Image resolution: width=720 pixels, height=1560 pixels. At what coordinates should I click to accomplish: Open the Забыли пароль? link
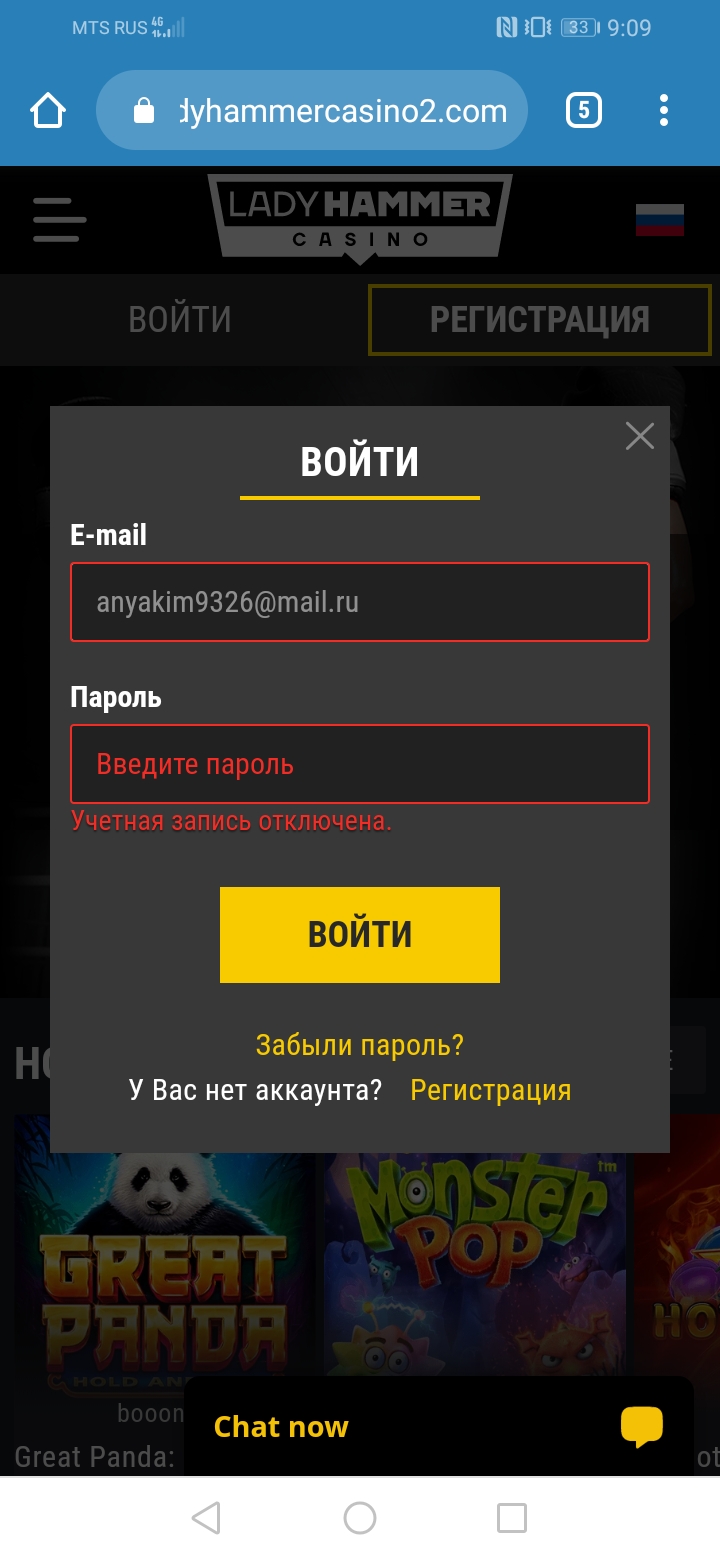click(x=360, y=1045)
